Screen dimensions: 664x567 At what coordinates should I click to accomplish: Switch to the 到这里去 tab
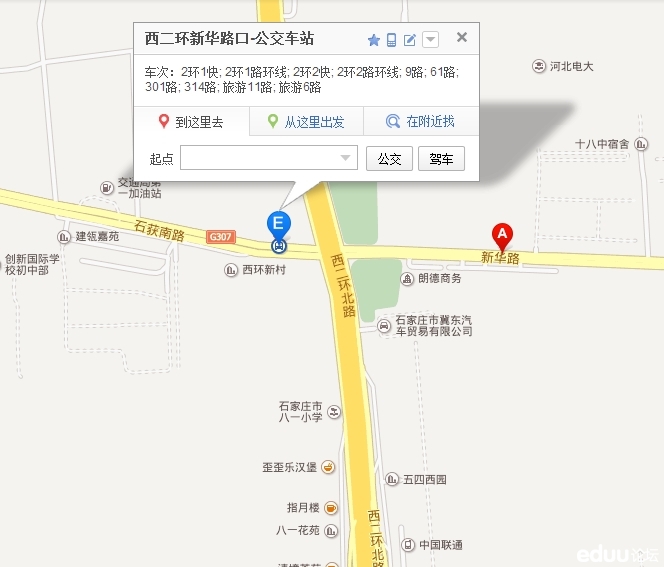(x=191, y=122)
